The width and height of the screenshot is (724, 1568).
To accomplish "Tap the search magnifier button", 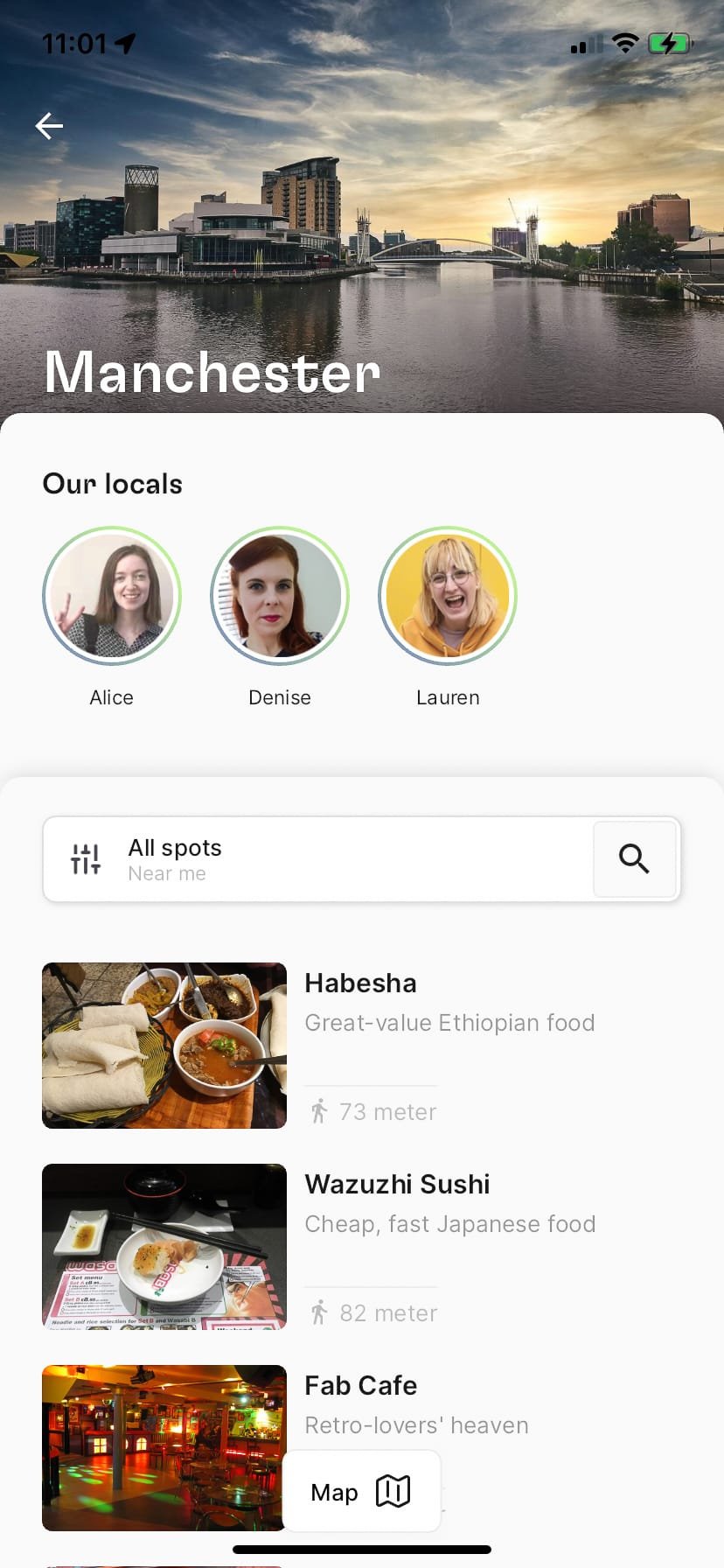I will [634, 859].
